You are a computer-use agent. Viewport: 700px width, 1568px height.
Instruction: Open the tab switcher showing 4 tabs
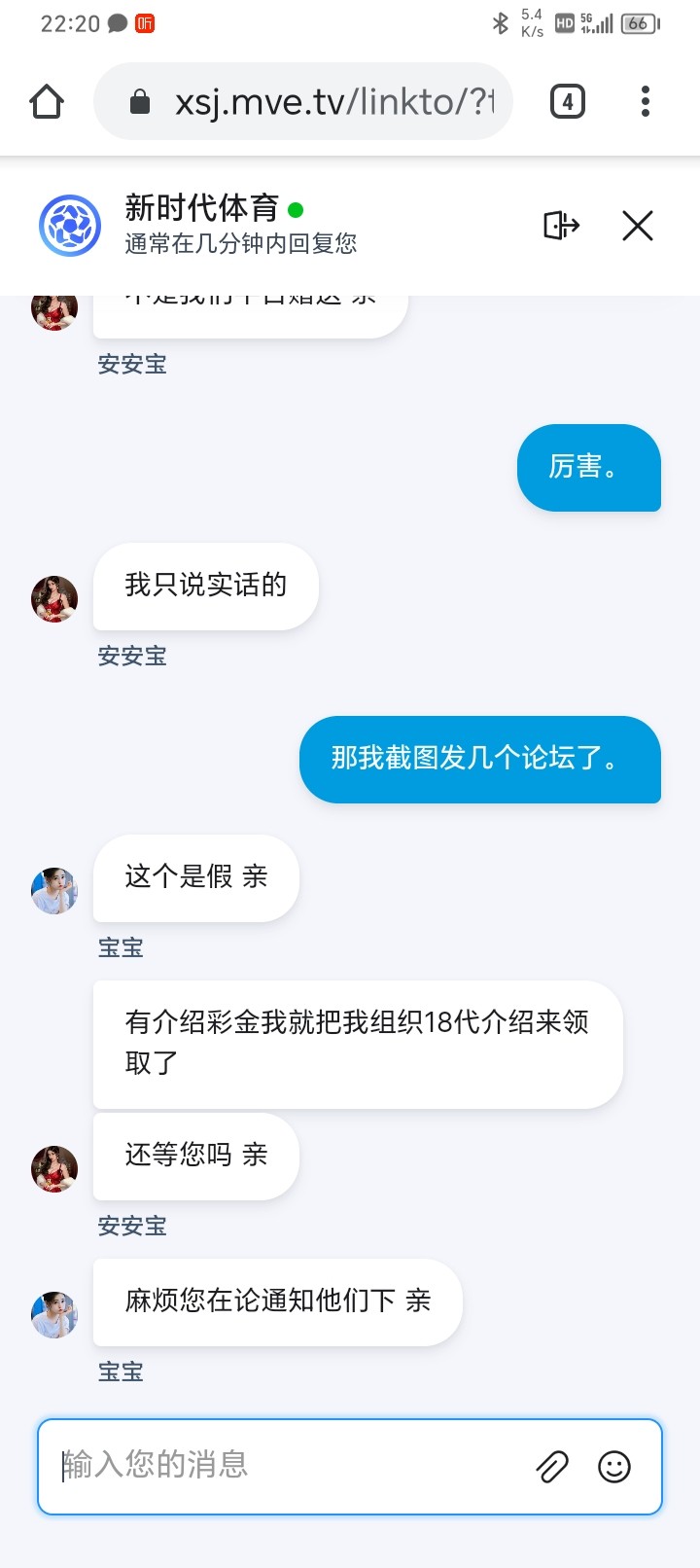click(x=568, y=101)
